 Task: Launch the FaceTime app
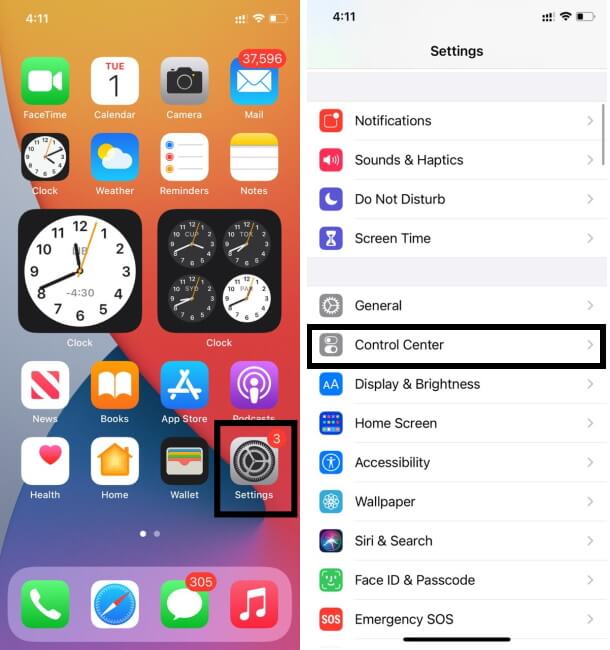click(45, 82)
